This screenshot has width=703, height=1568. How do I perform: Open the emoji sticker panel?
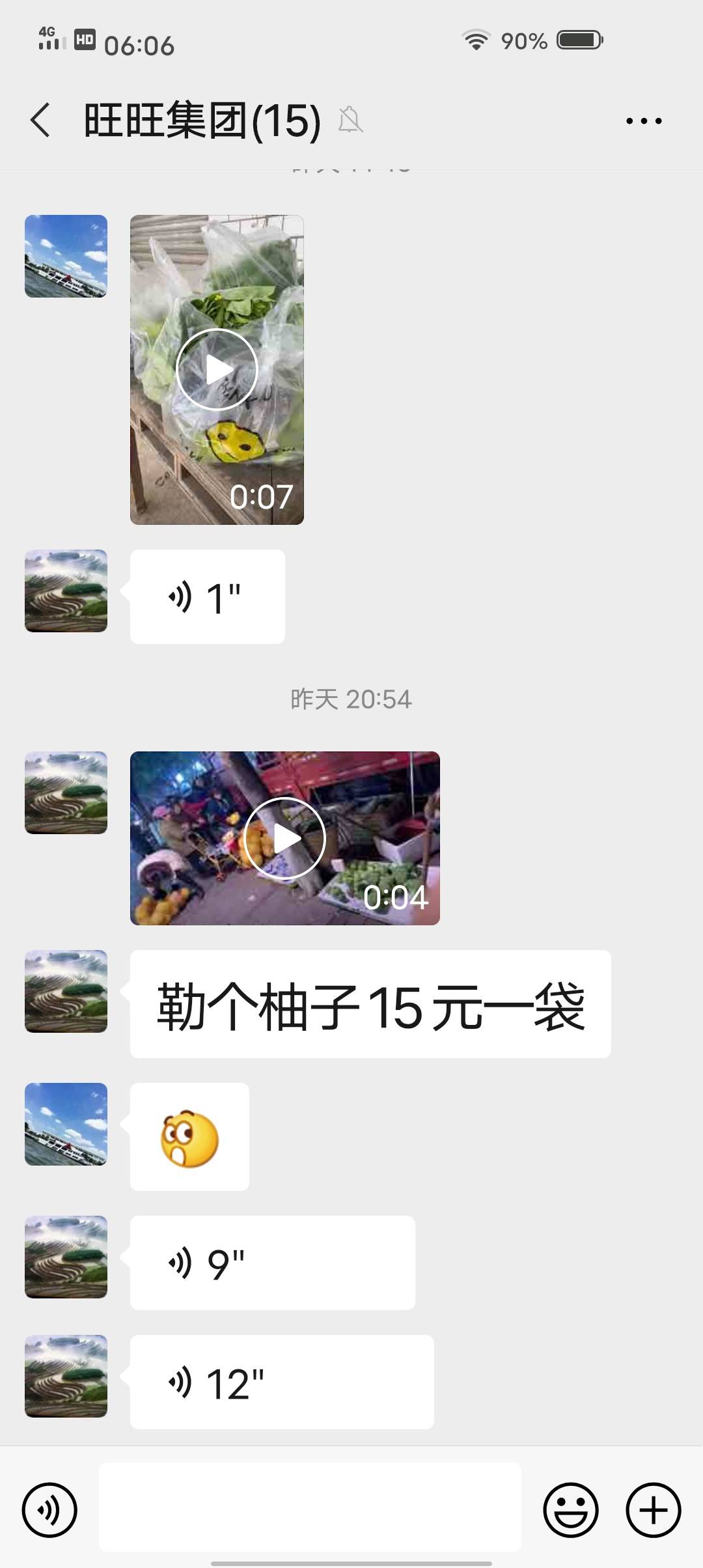point(571,1509)
